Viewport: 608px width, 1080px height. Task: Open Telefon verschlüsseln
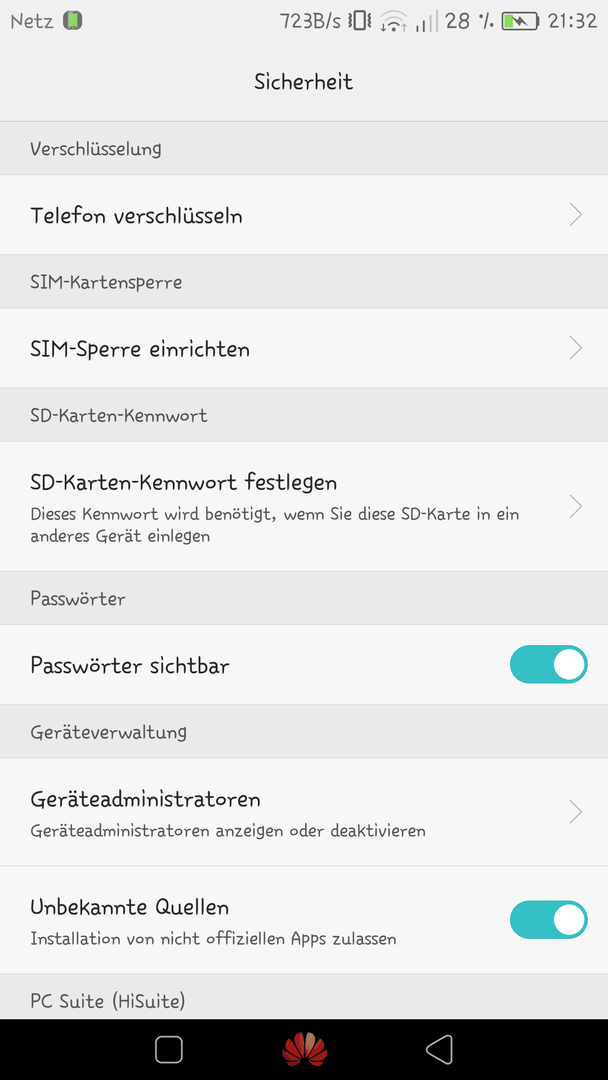tap(304, 215)
